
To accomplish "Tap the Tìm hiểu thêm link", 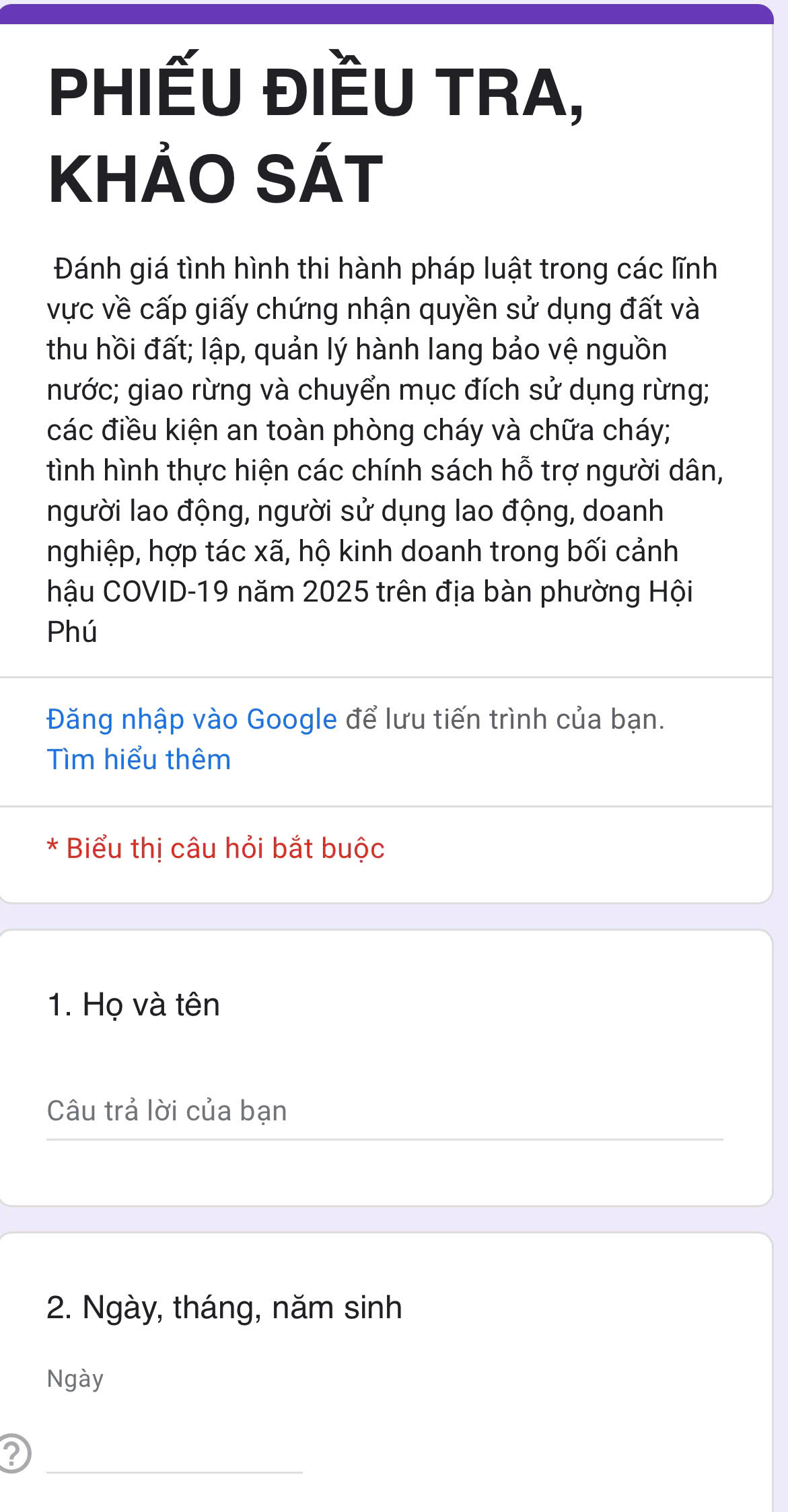I will [x=139, y=760].
